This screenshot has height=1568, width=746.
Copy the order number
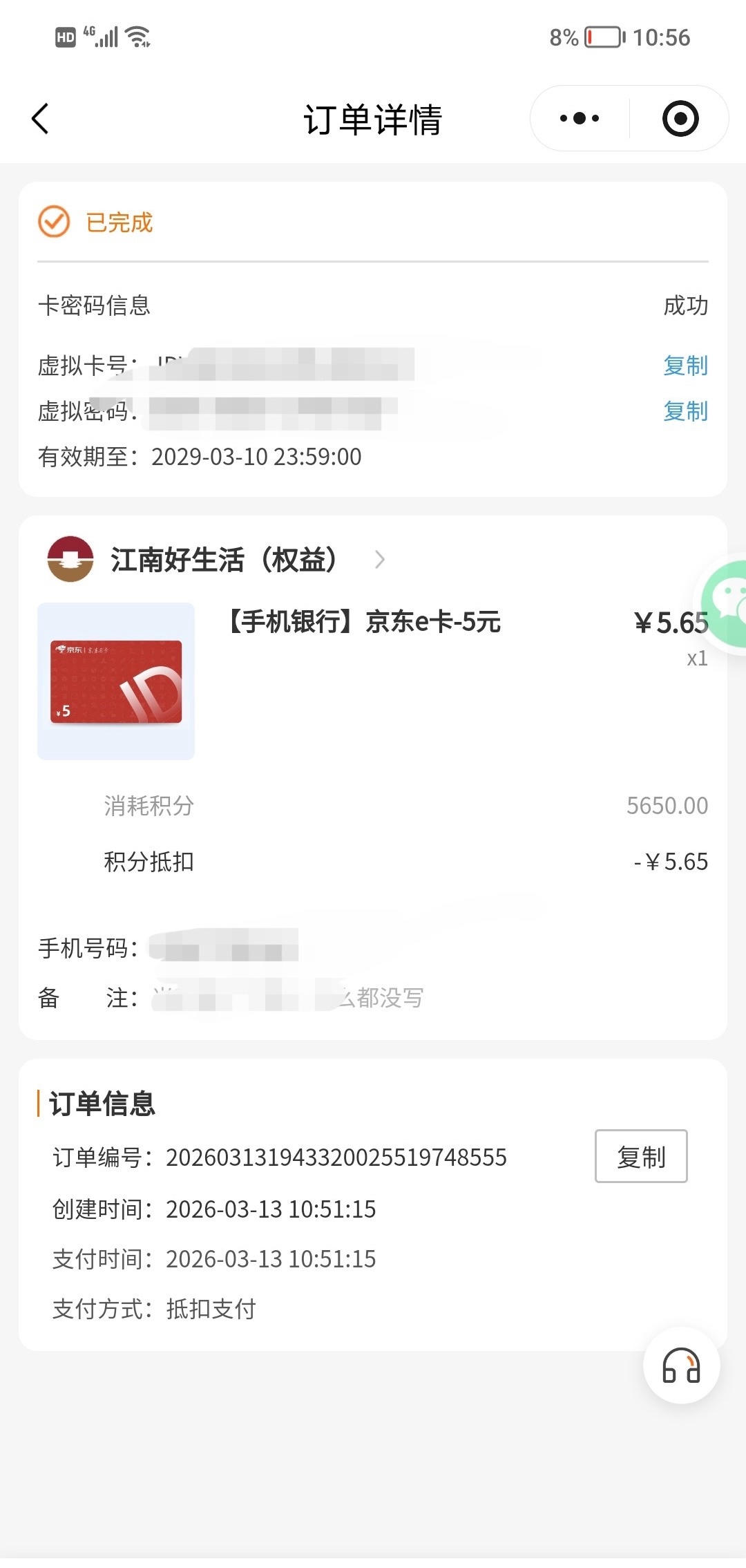[x=640, y=1156]
